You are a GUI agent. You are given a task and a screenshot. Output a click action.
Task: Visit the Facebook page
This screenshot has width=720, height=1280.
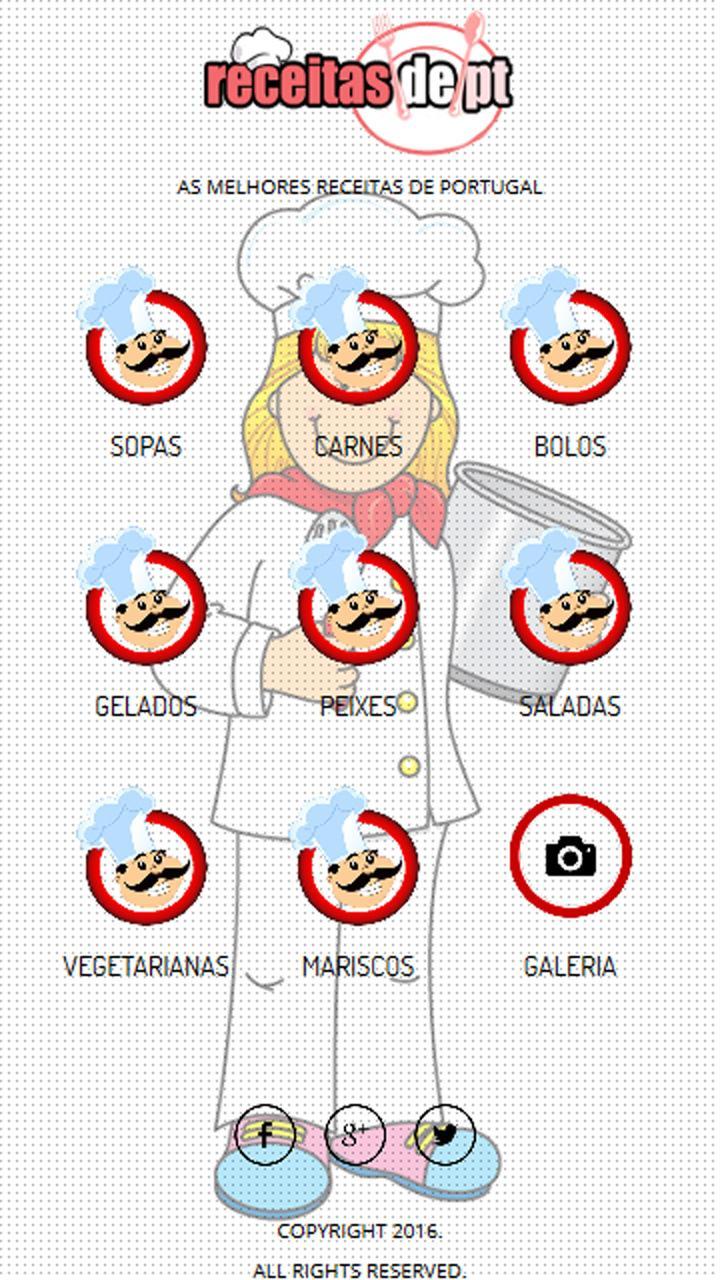[x=265, y=1134]
